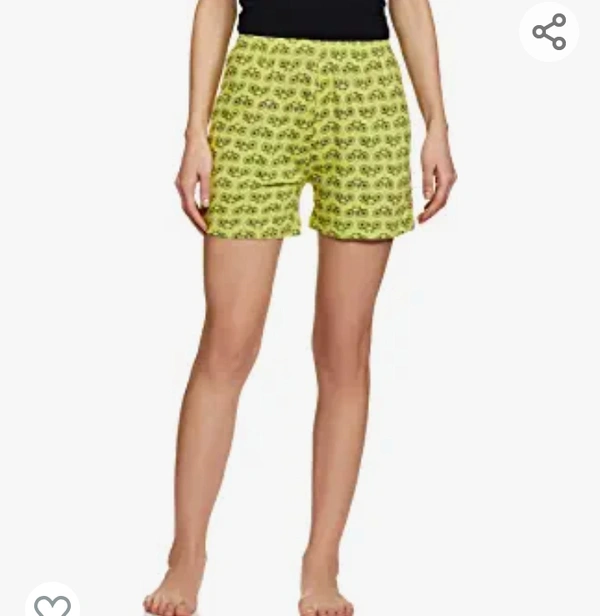Share this product
The width and height of the screenshot is (600, 616).
[549, 32]
